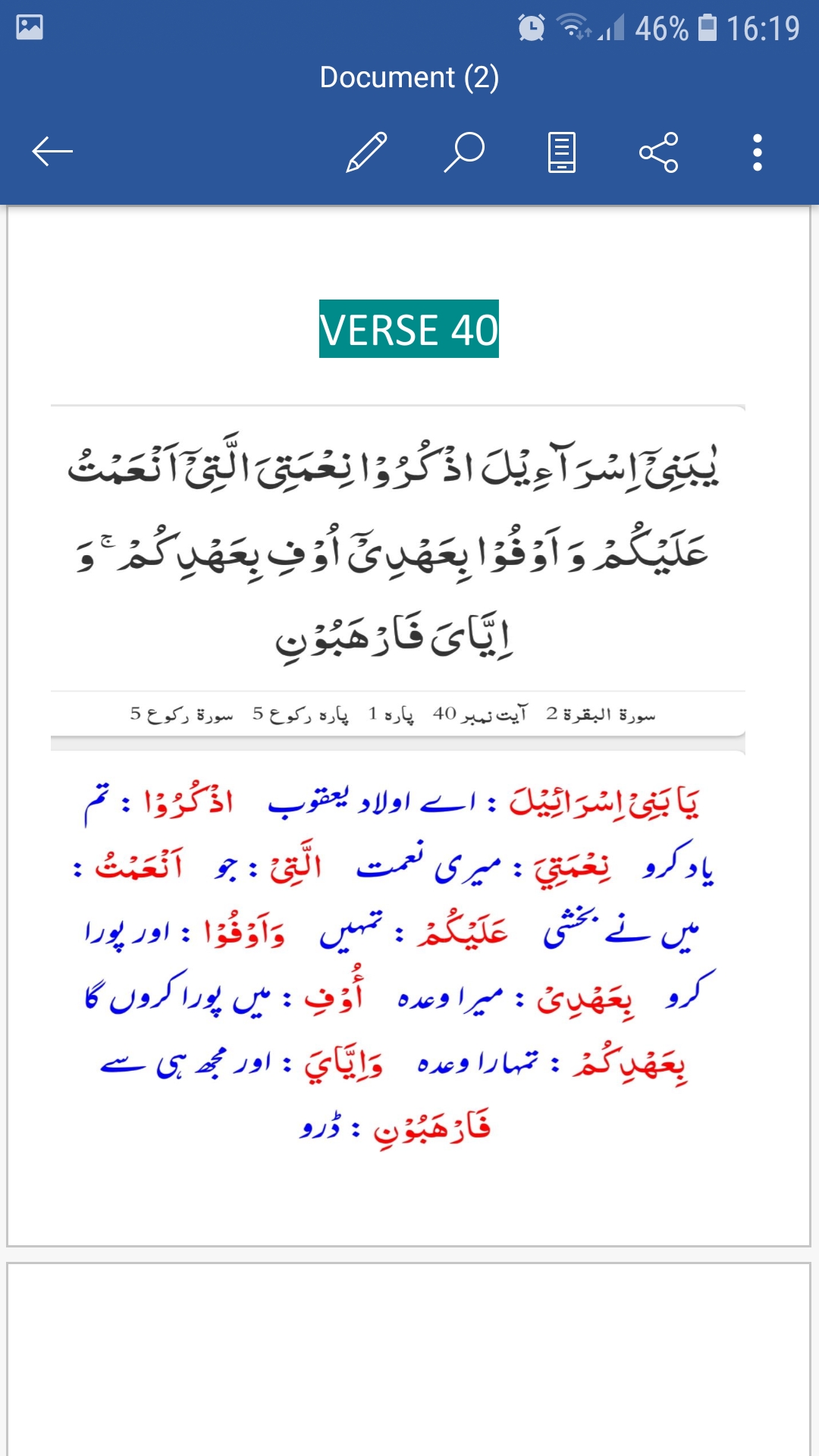Open the three-dot overflow menu

(757, 152)
